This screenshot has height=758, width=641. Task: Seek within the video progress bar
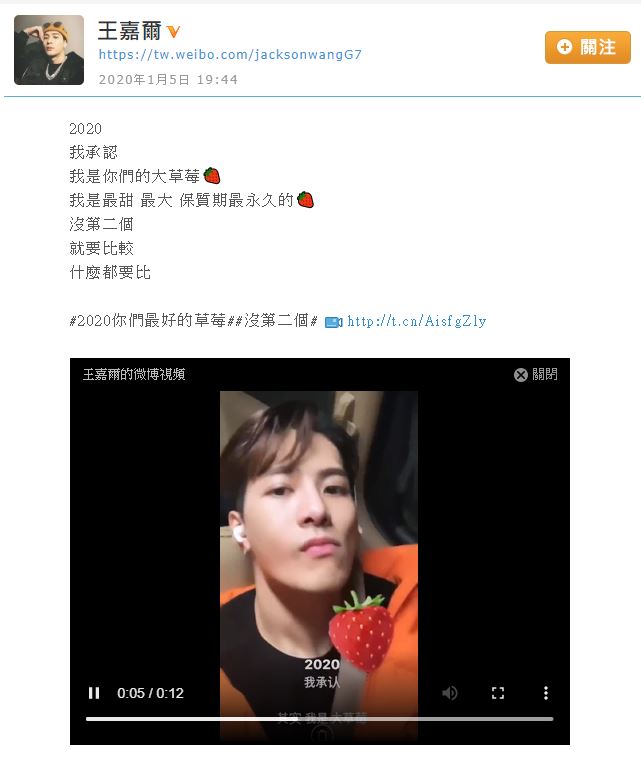click(x=319, y=718)
